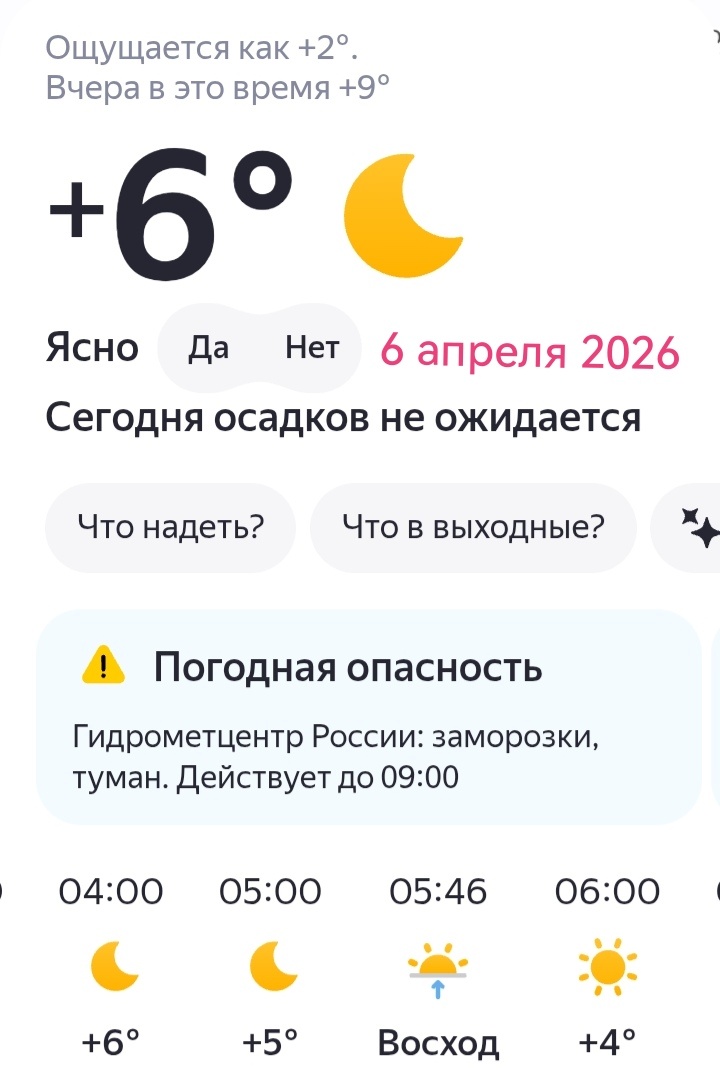Open the AI assistant sparkle icon
This screenshot has height=1070, width=720.
click(700, 528)
